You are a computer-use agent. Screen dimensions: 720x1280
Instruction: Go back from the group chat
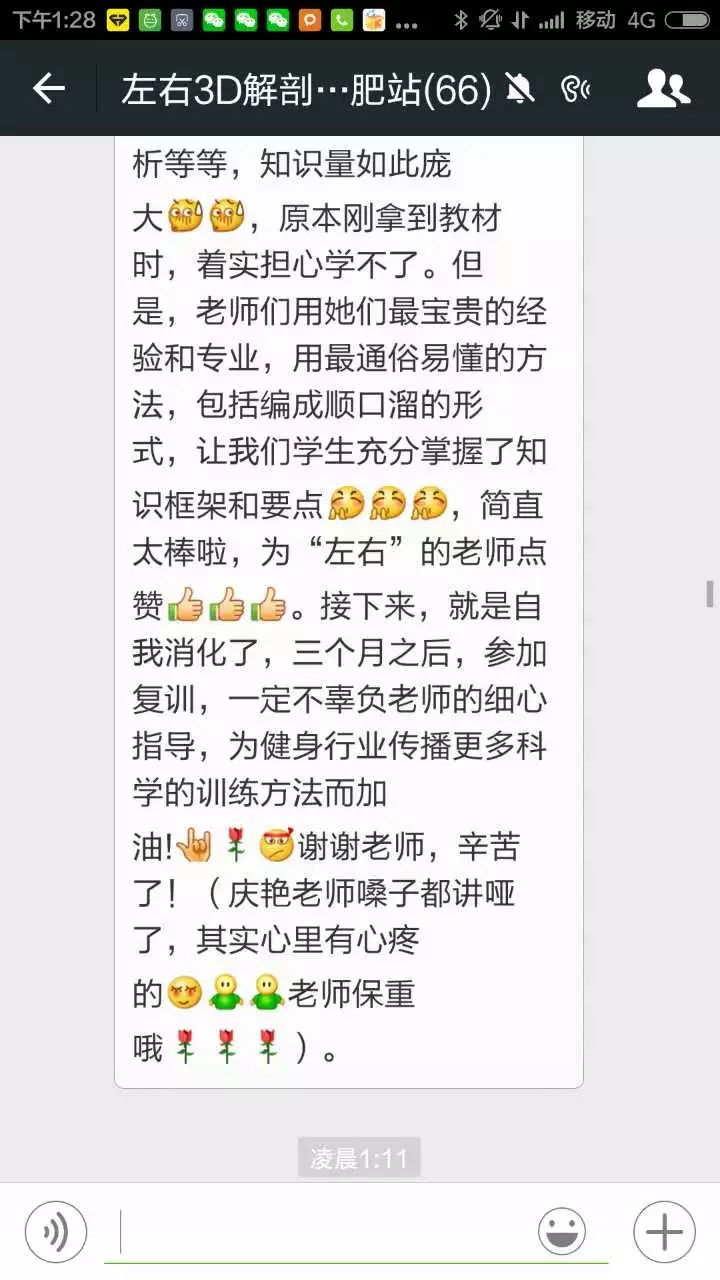click(48, 89)
